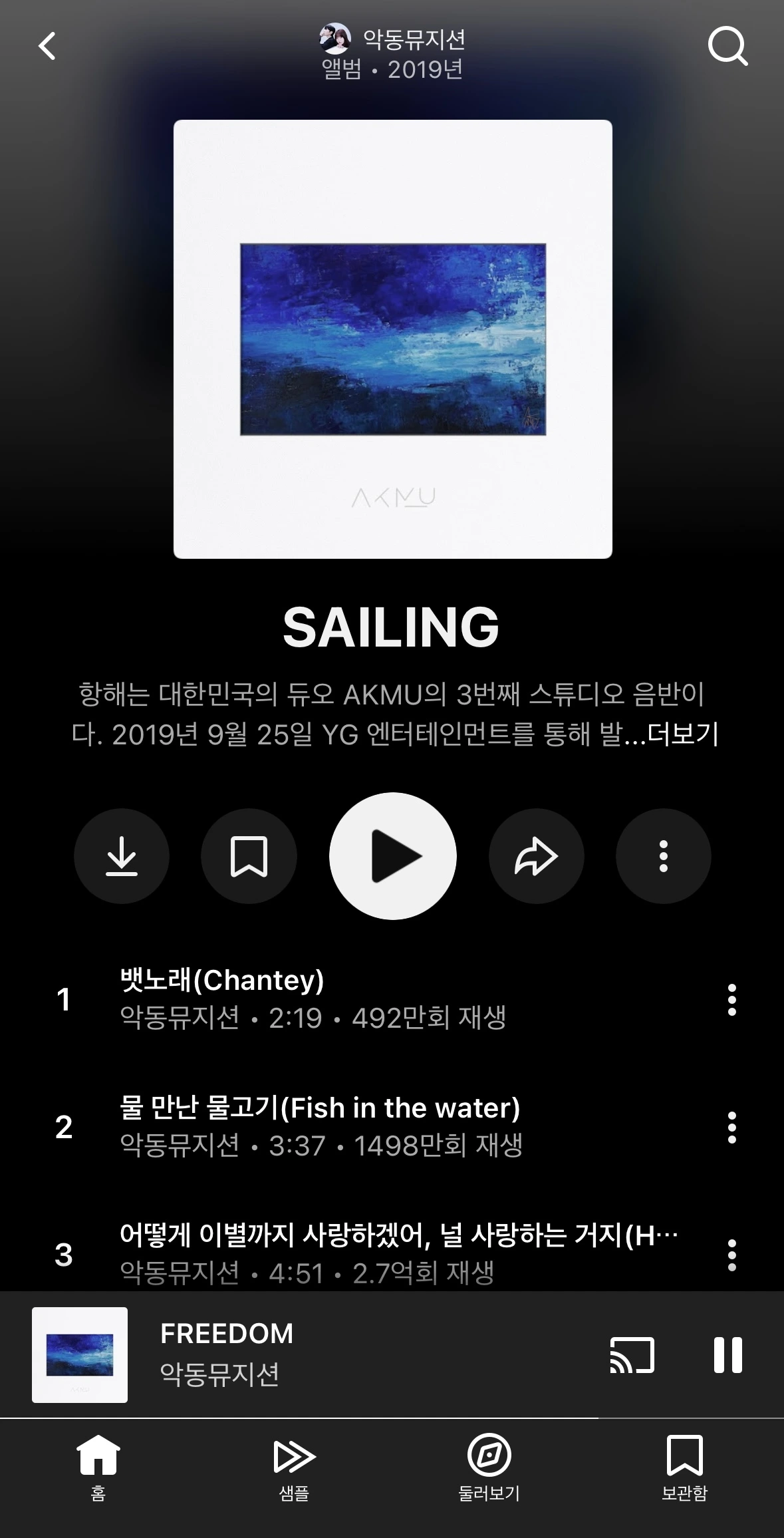Play the SAILING album
Viewport: 784px width, 1538px height.
[x=392, y=856]
